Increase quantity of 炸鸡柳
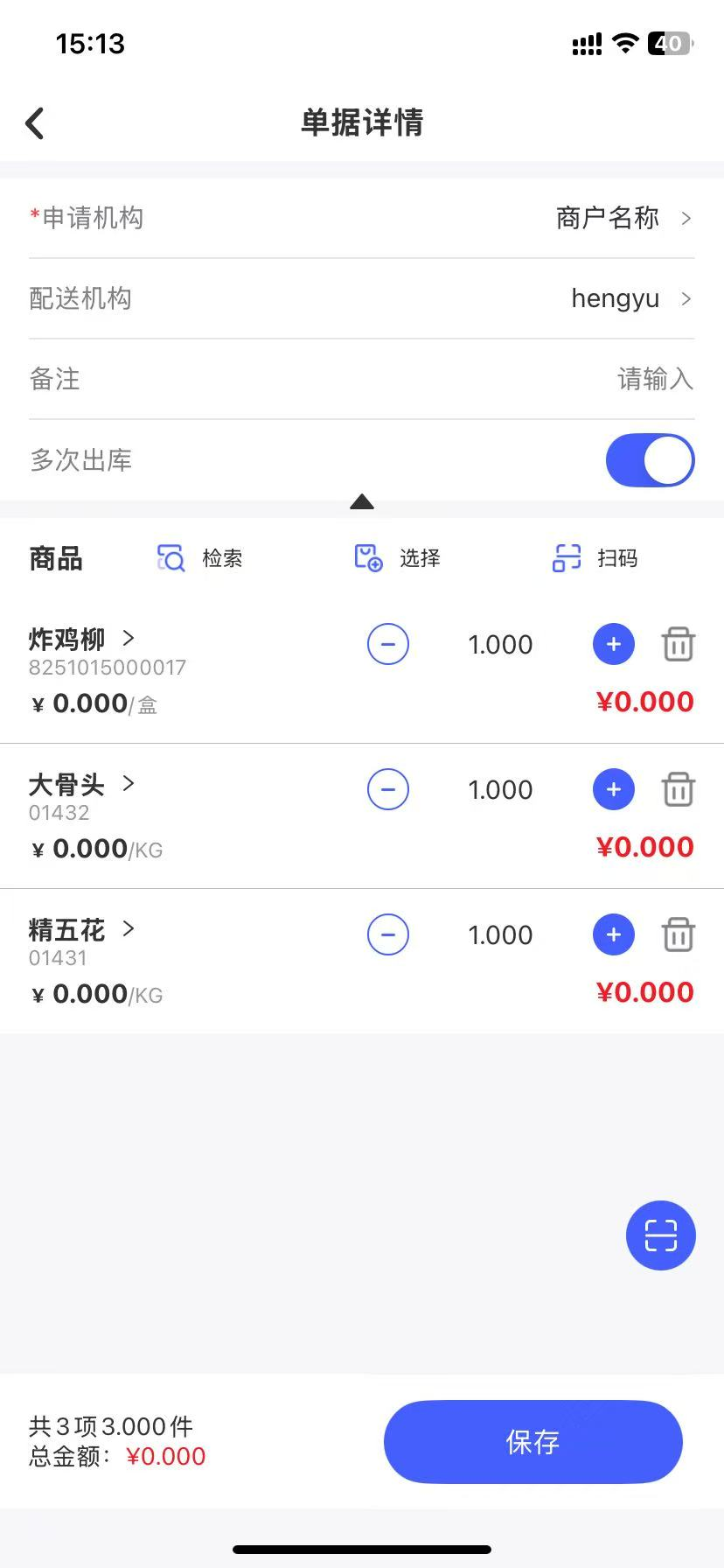 point(614,645)
